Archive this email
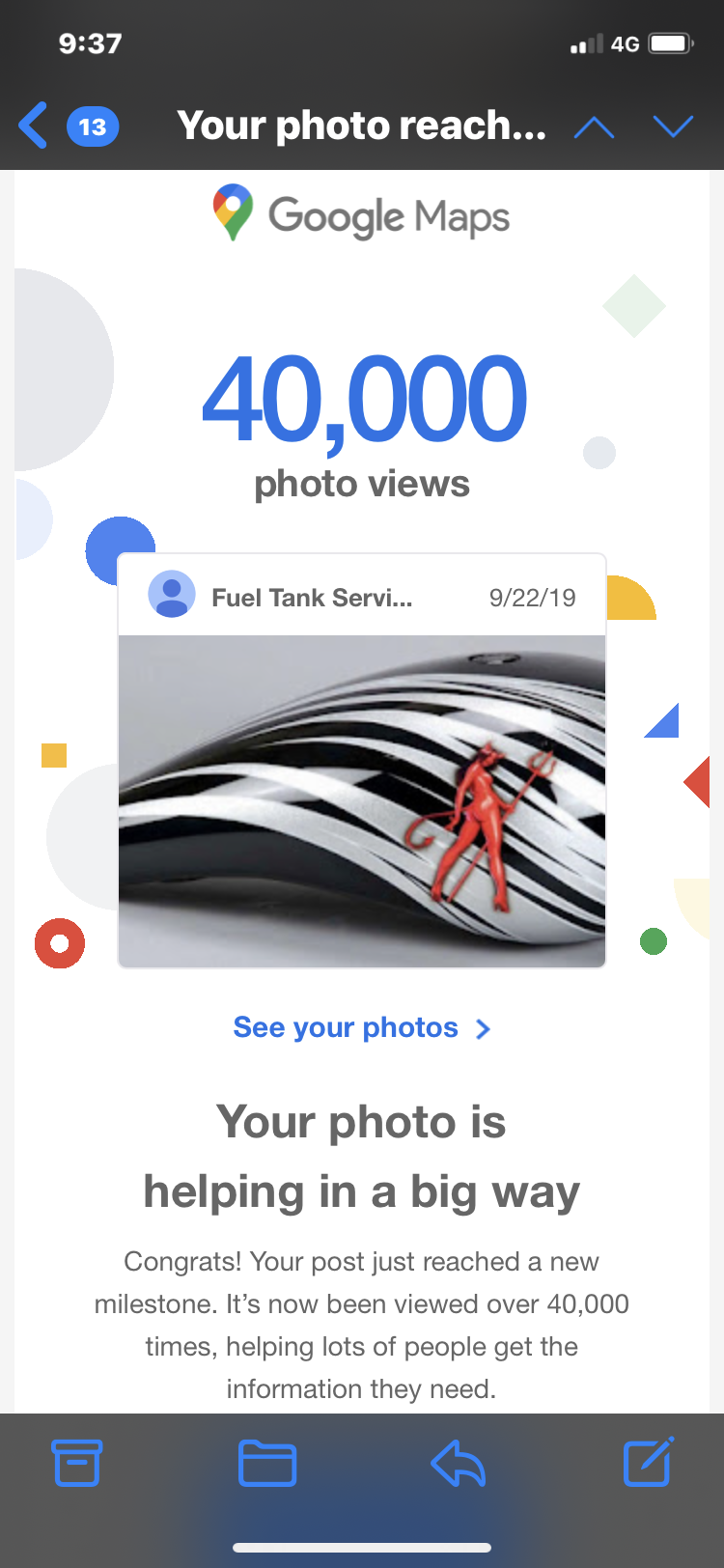This screenshot has height=1568, width=724. (76, 1462)
